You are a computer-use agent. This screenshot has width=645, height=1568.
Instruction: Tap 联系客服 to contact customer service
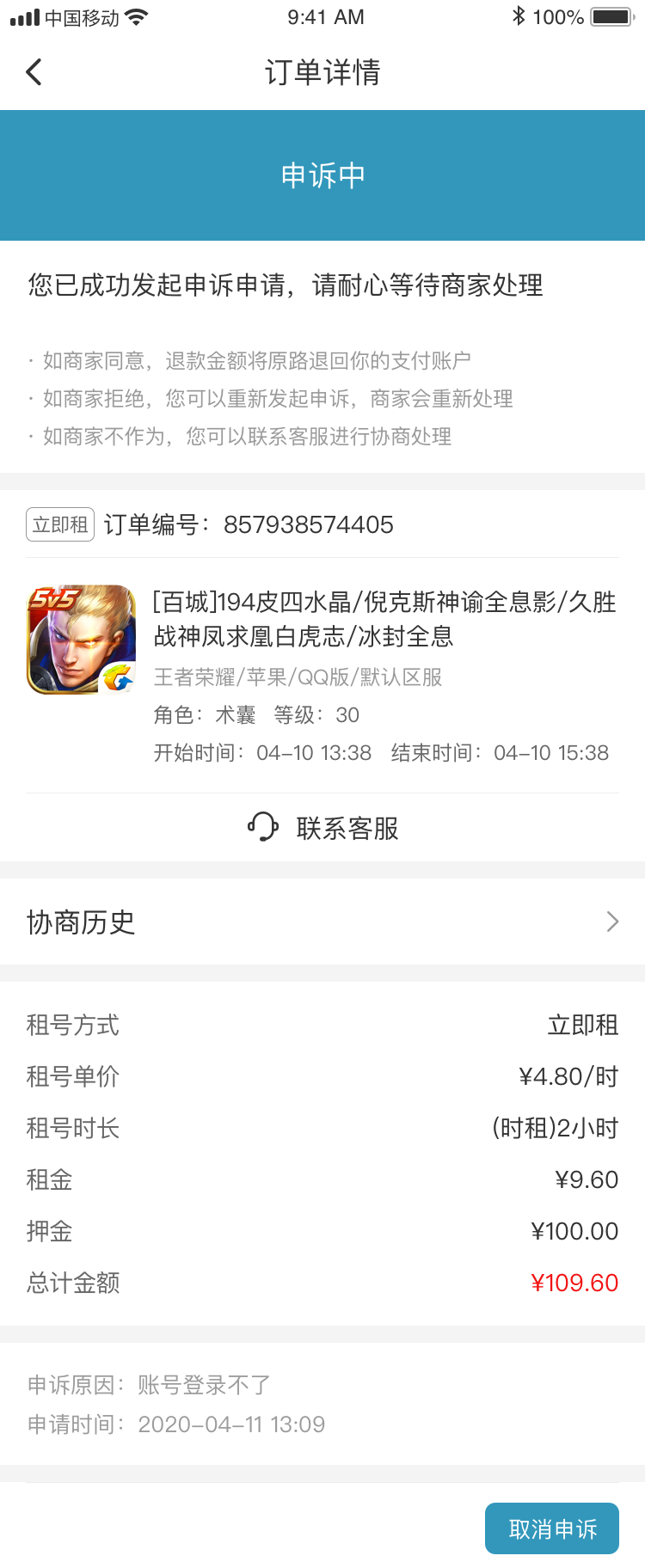(x=322, y=828)
